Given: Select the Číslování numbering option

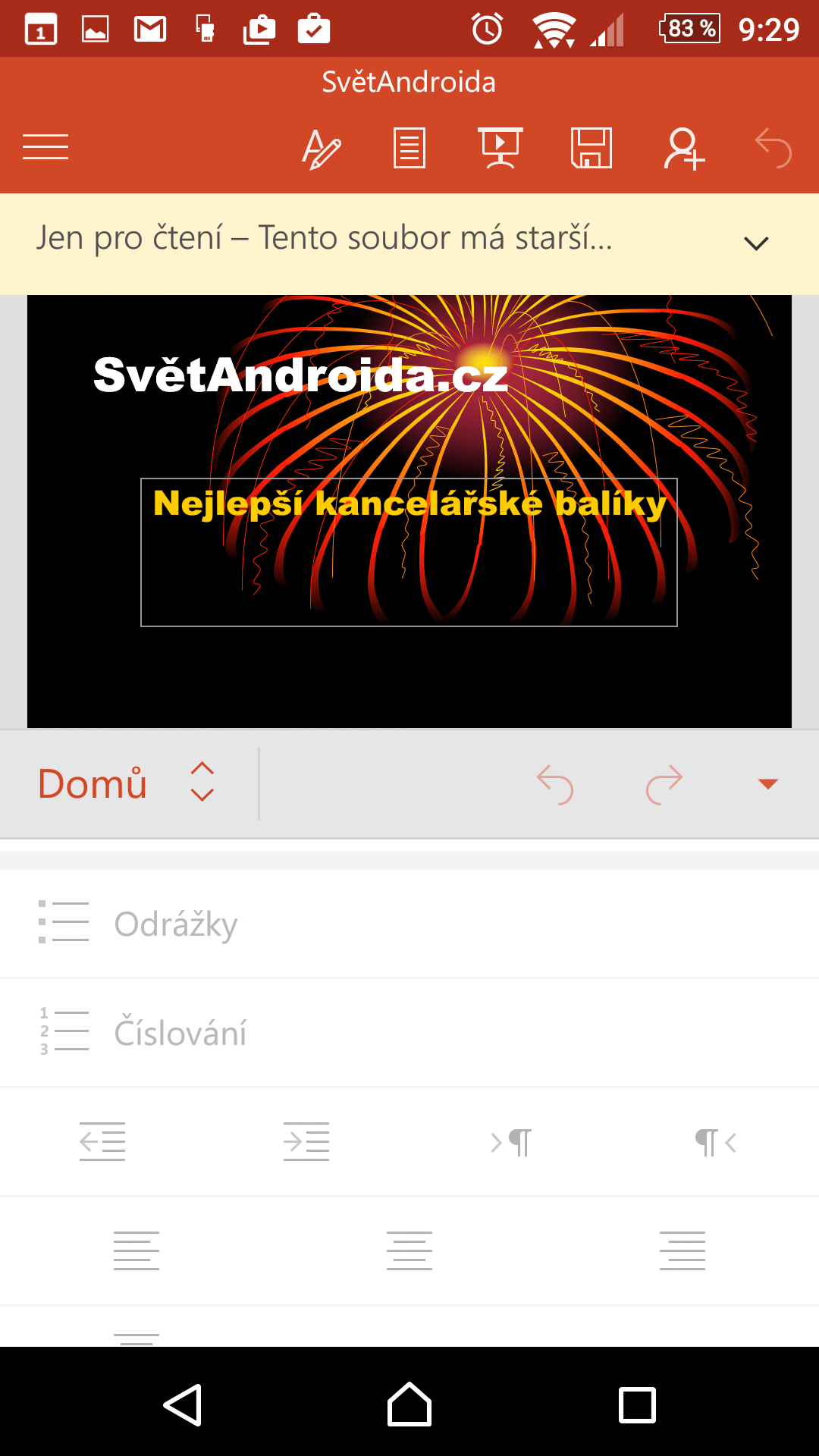Looking at the screenshot, I should point(409,1033).
